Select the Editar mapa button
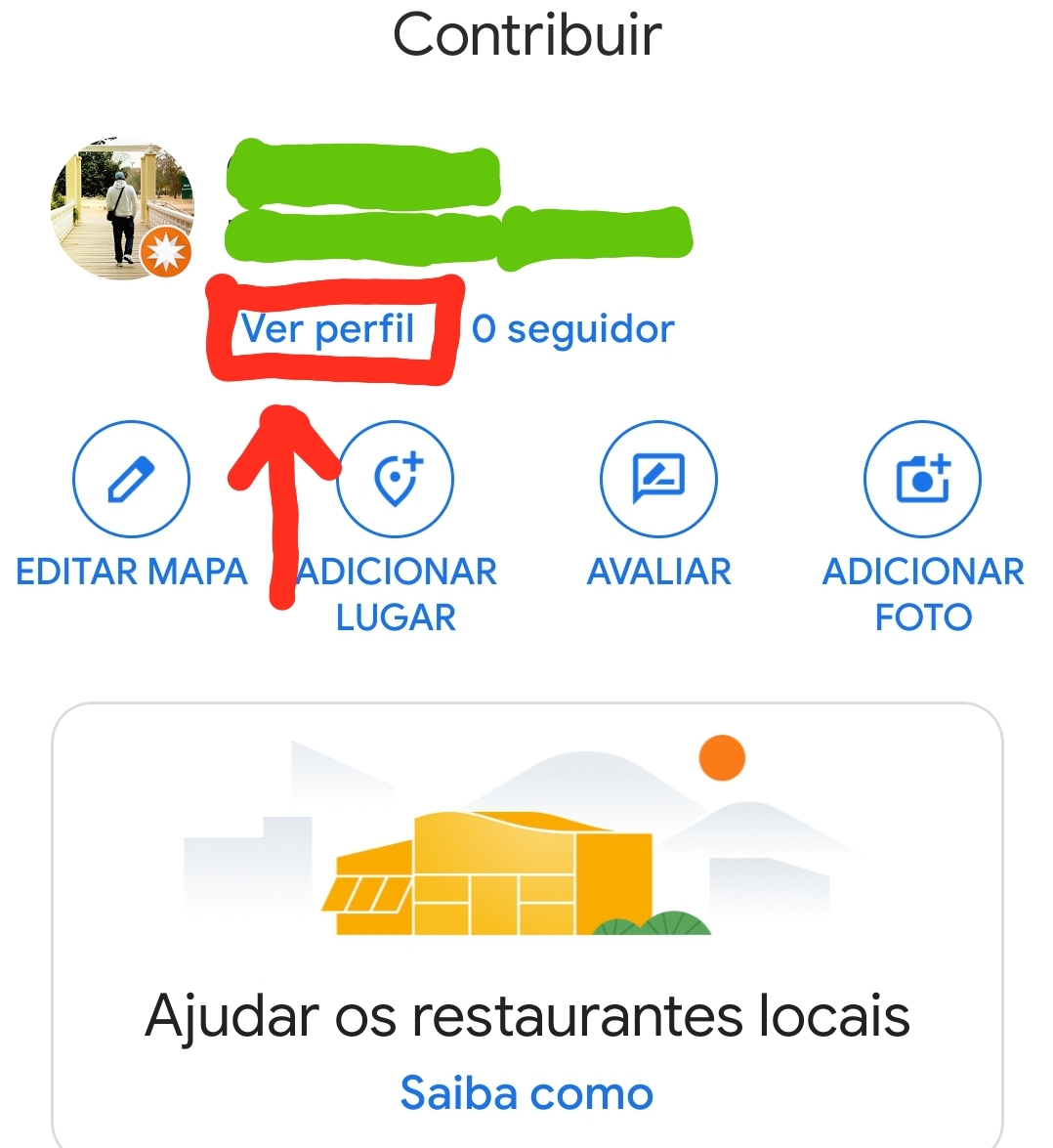 (x=131, y=480)
